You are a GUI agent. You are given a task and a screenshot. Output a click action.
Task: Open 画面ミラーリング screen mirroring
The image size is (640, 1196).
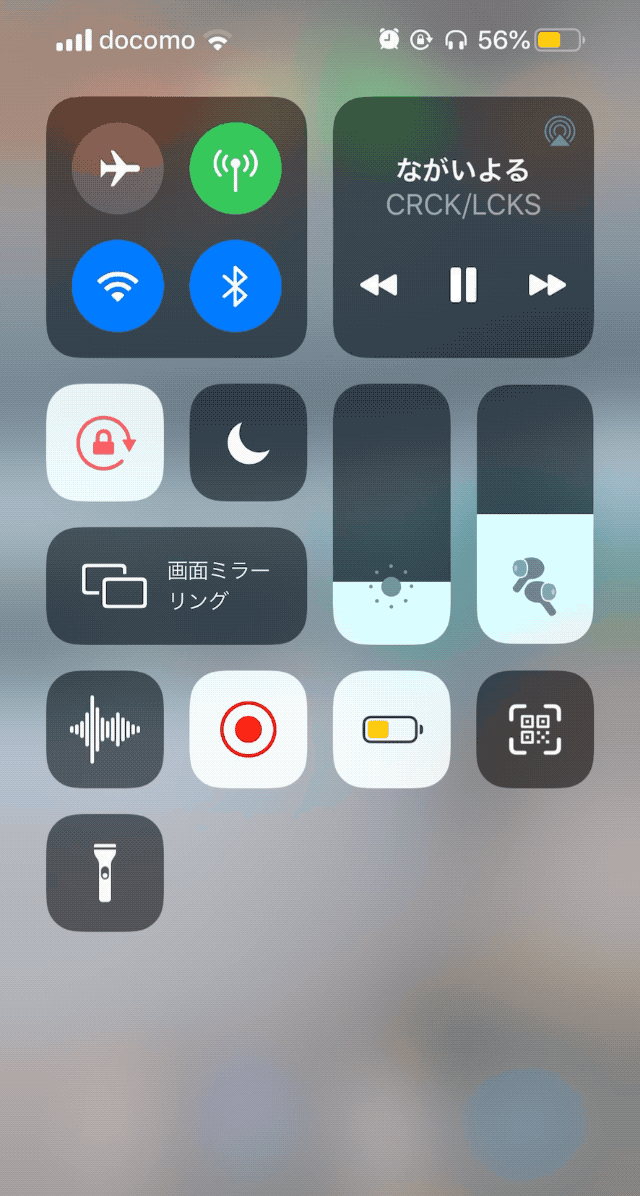[176, 586]
